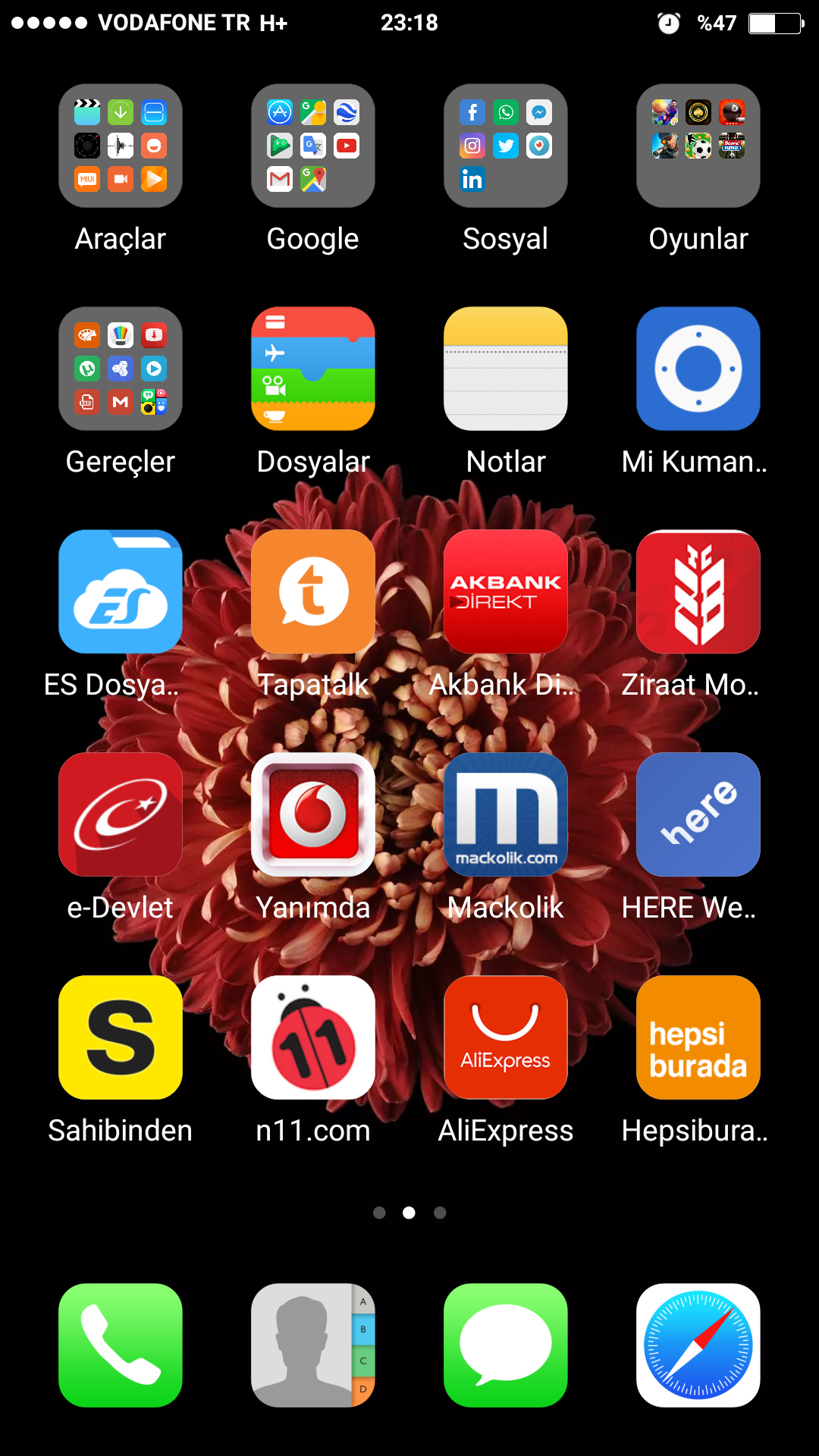Open the Notlar notes app

(506, 369)
